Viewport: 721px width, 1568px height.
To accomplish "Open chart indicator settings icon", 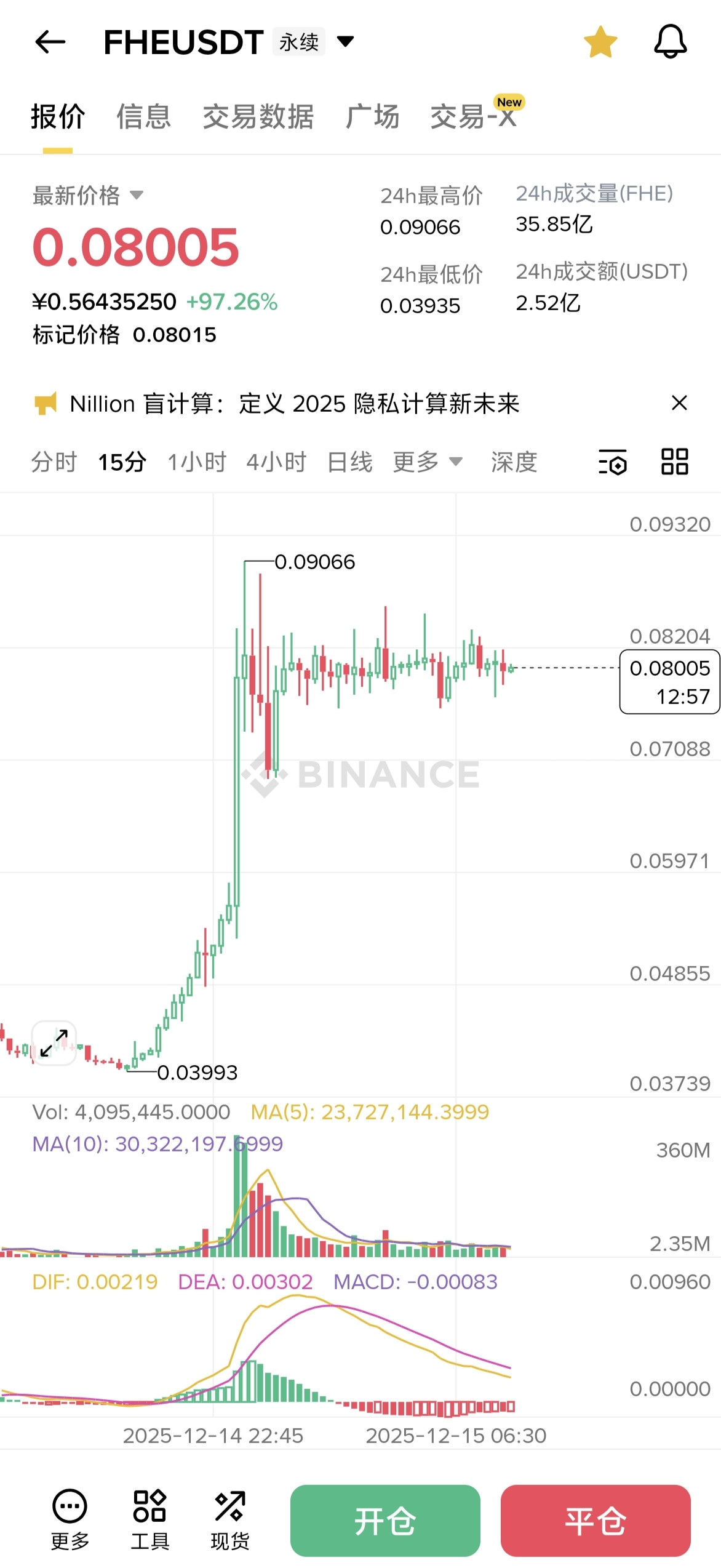I will 612,462.
